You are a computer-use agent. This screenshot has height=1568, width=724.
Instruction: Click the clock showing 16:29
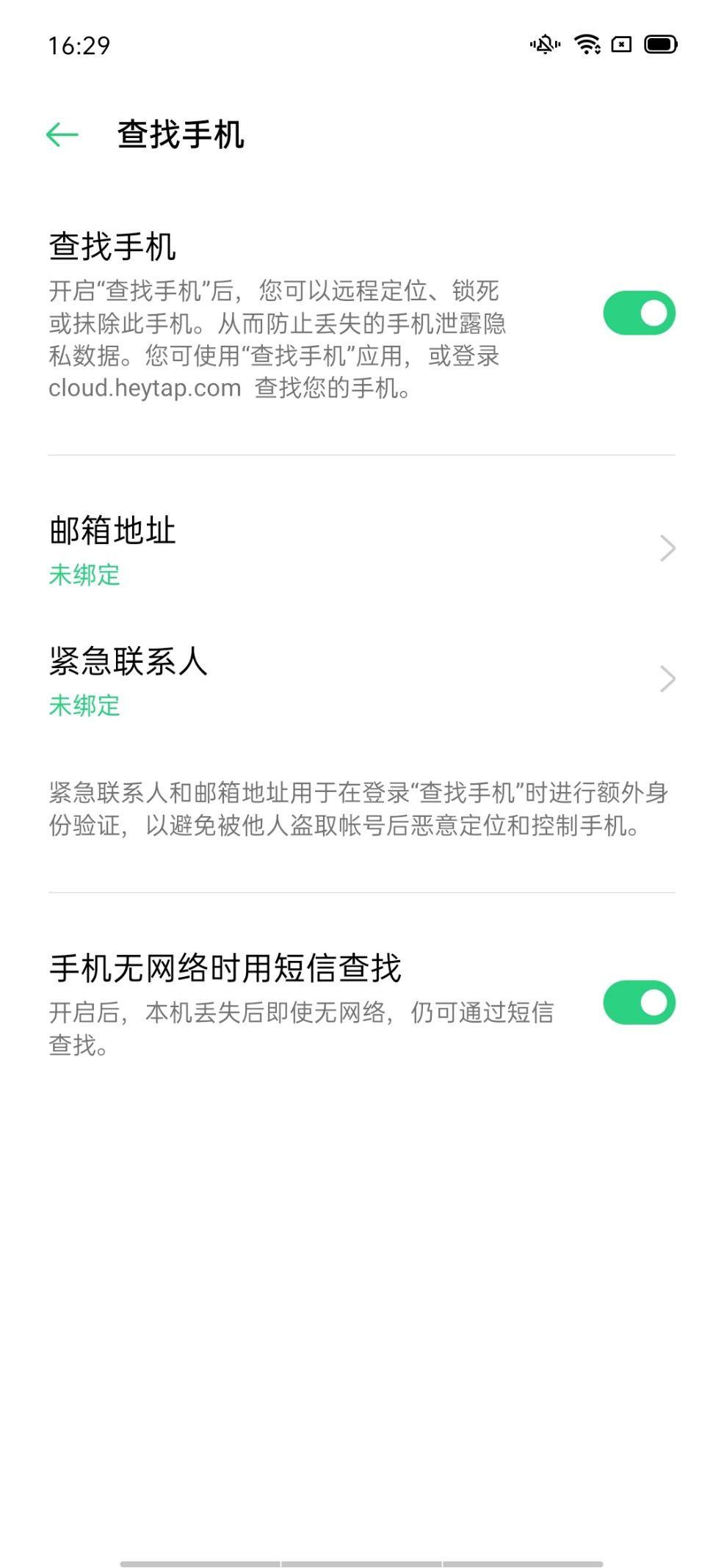(78, 46)
